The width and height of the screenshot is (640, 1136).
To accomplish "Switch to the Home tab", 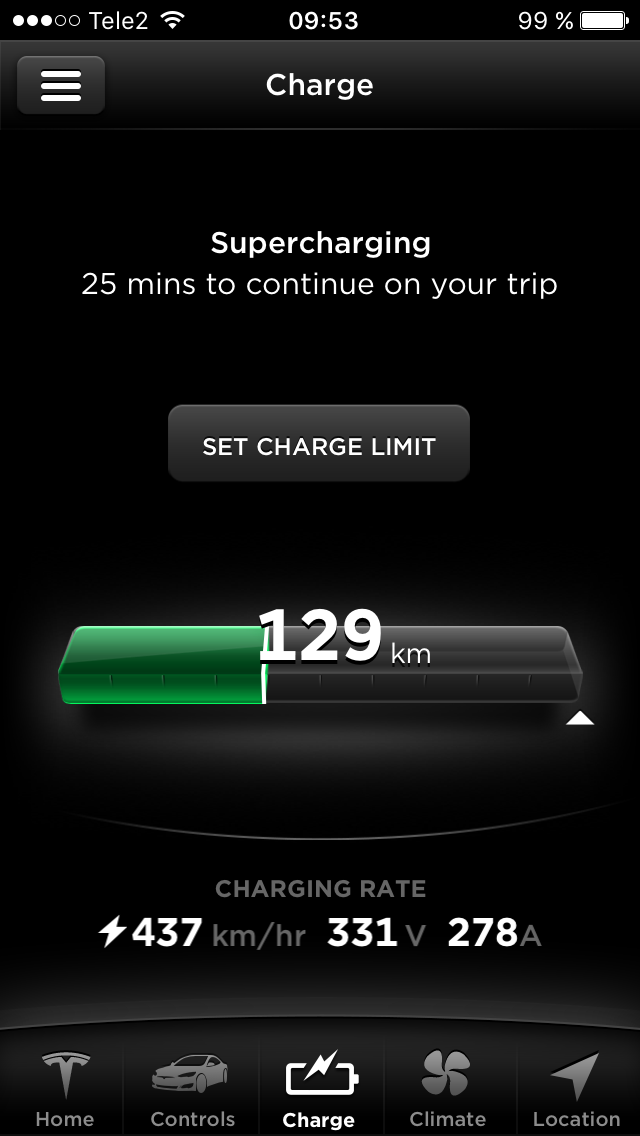I will 64,1088.
